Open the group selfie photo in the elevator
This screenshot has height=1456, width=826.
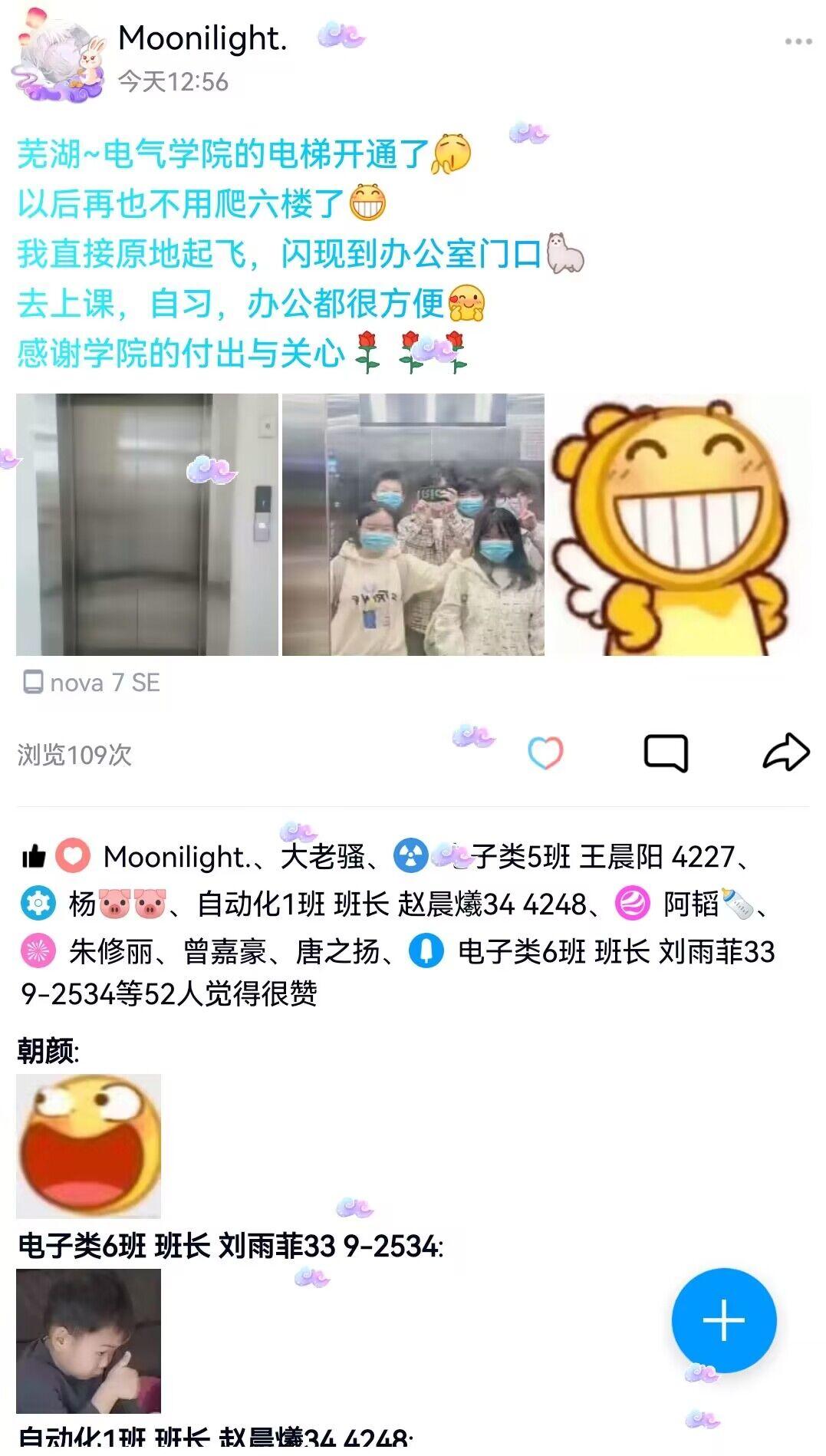[413, 525]
